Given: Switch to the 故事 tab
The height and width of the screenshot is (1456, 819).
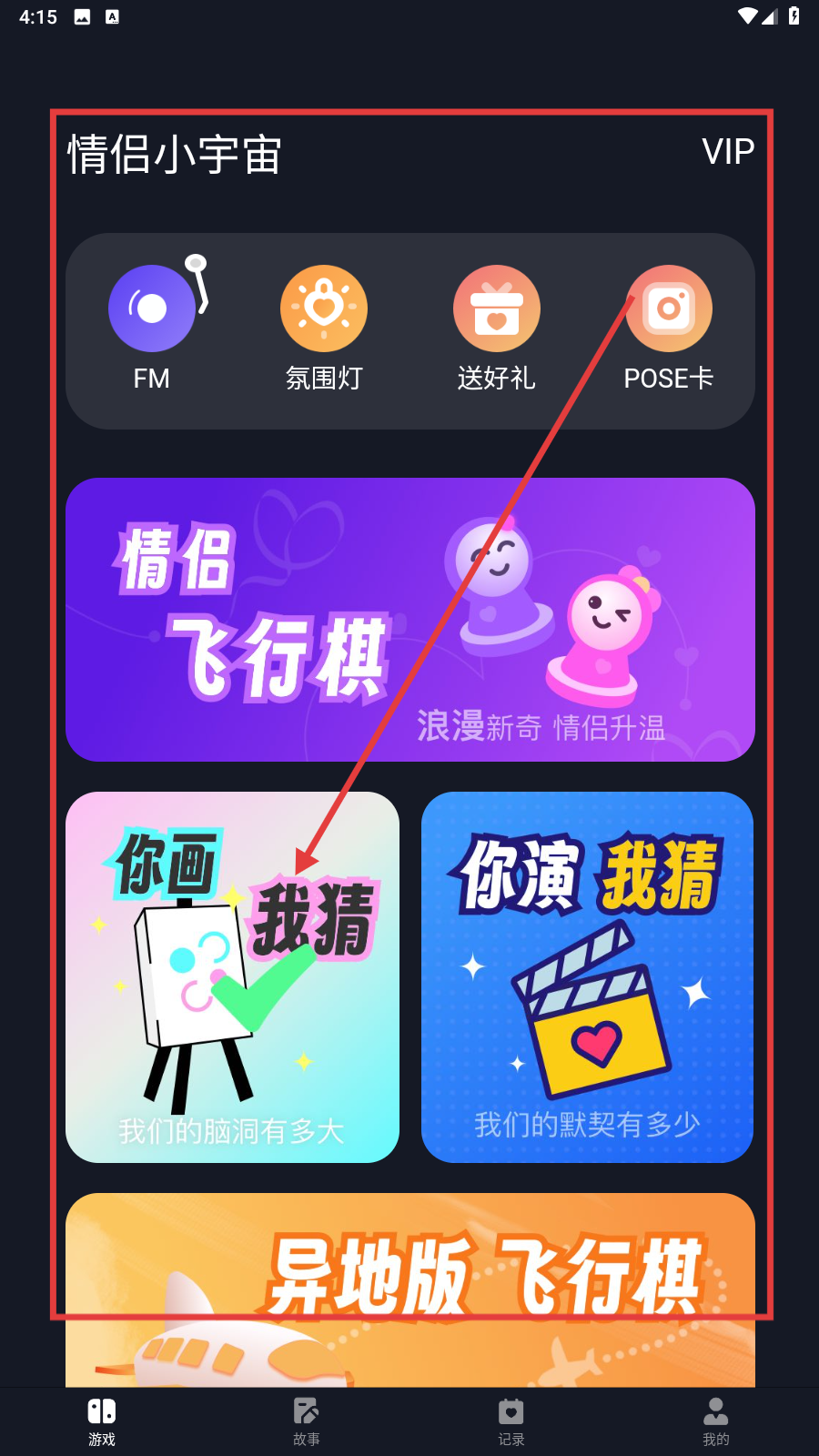Looking at the screenshot, I should pyautogui.click(x=307, y=1421).
